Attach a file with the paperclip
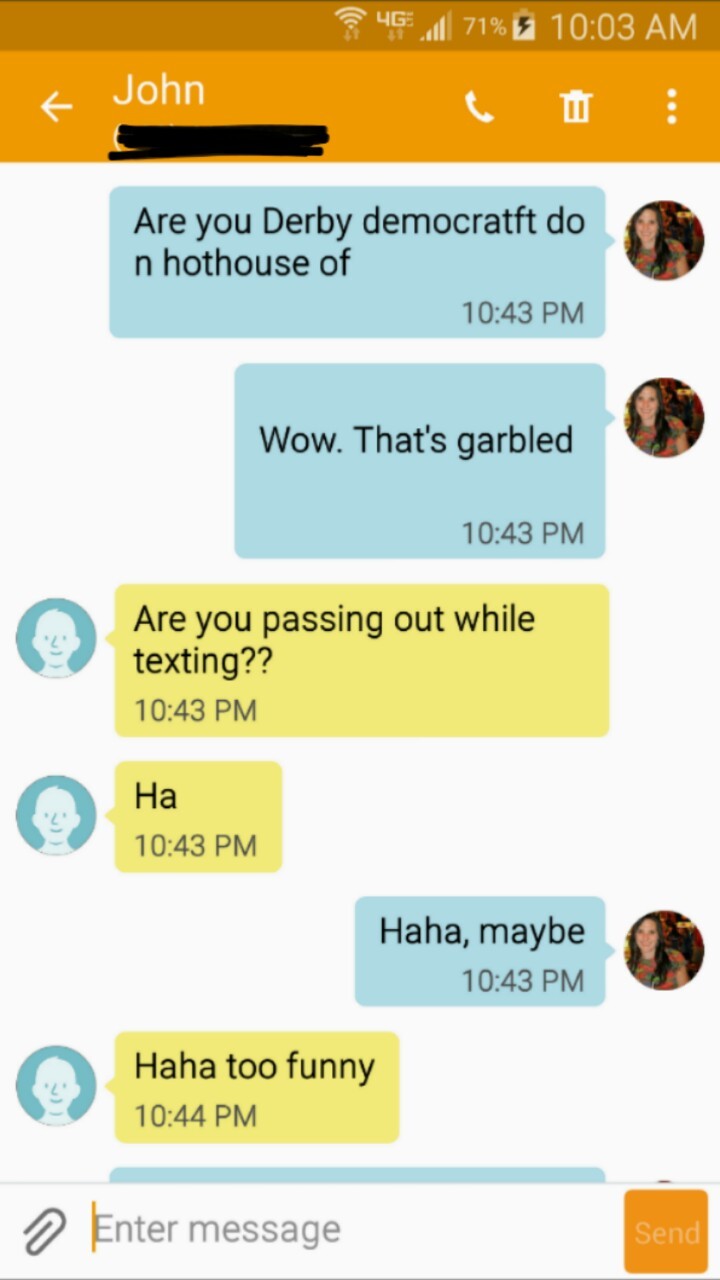Image resolution: width=720 pixels, height=1280 pixels. [x=43, y=1230]
